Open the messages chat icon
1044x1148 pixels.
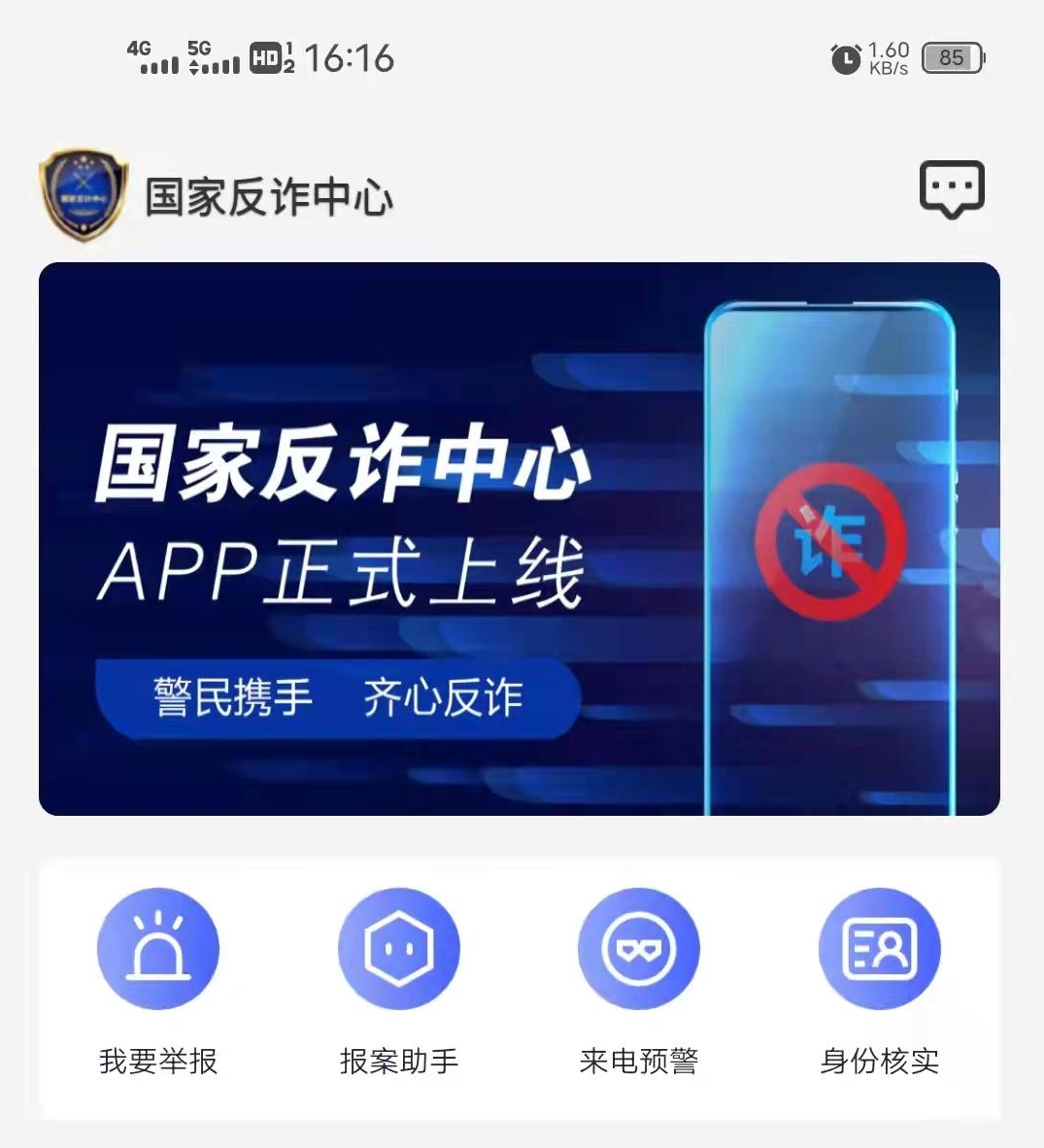tap(952, 188)
